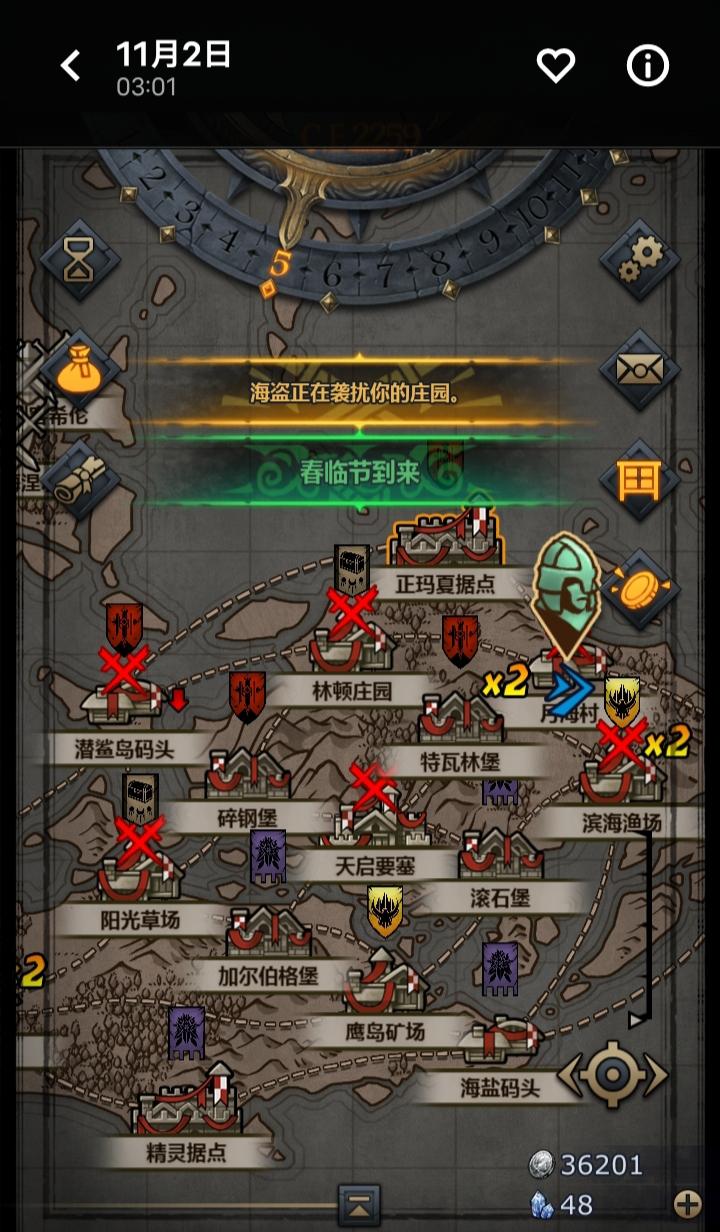The width and height of the screenshot is (720, 1232).
Task: Toggle the heart favorite icon
Action: click(x=554, y=66)
